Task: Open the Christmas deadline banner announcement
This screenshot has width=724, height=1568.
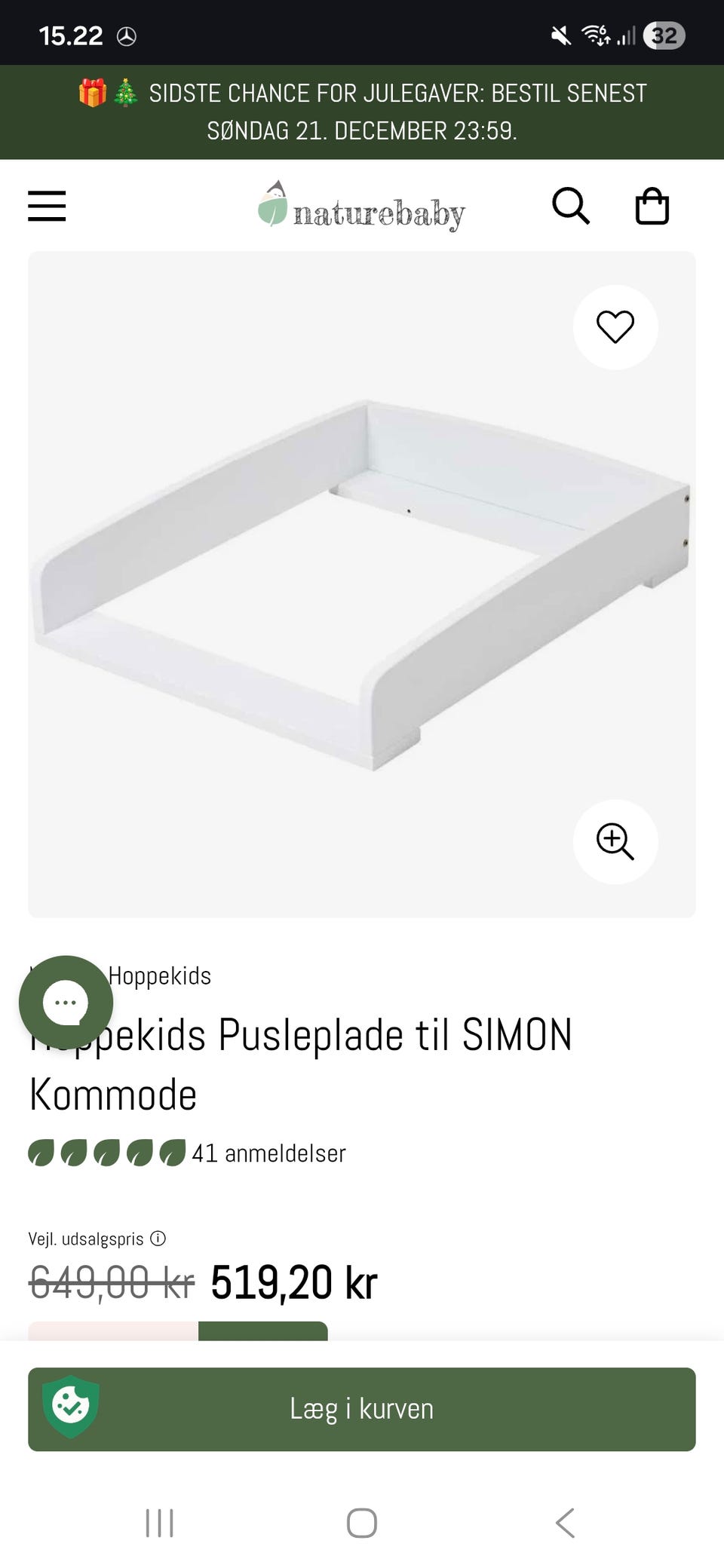Action: tap(362, 111)
